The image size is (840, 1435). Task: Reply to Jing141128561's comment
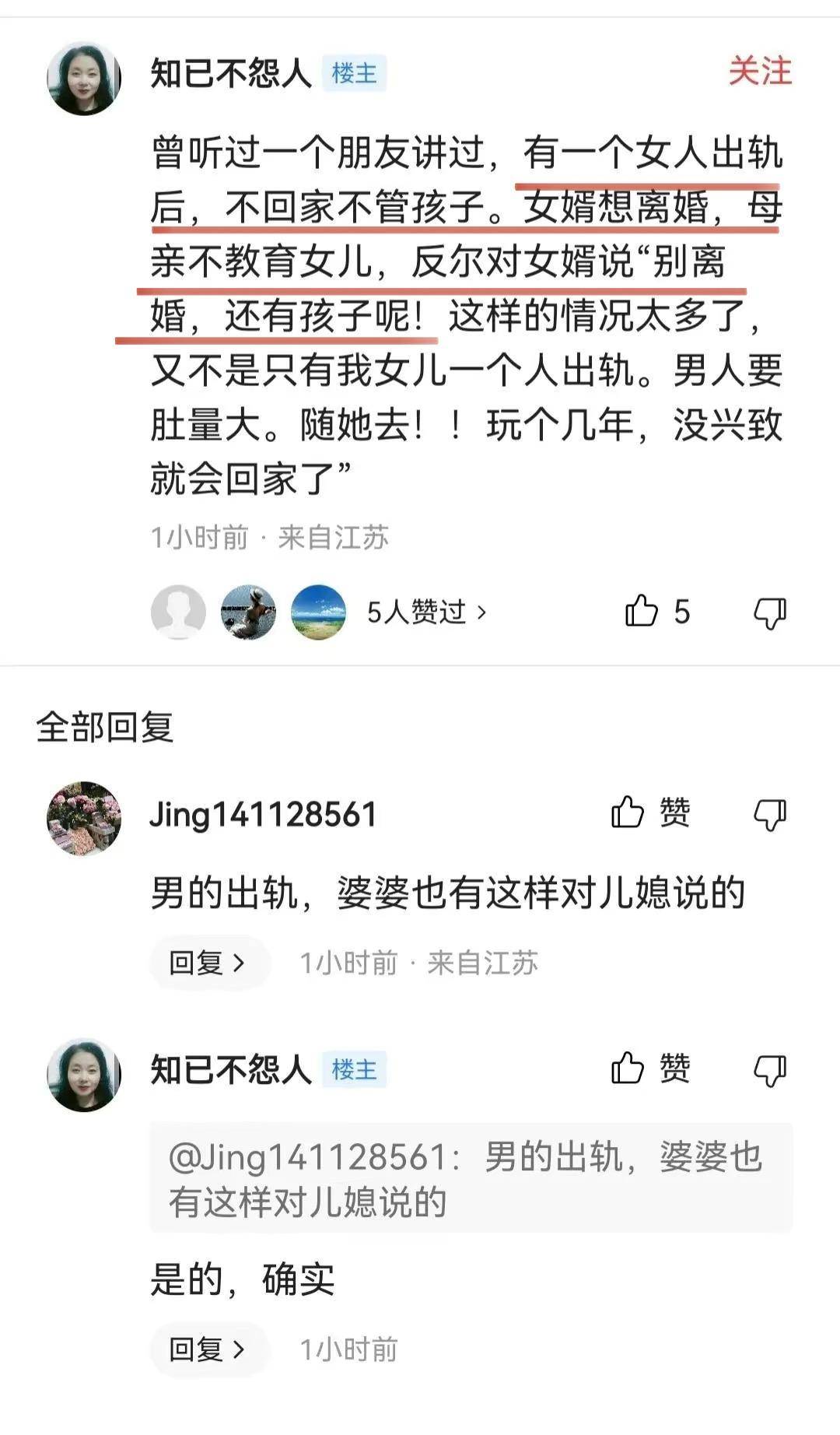coord(208,963)
